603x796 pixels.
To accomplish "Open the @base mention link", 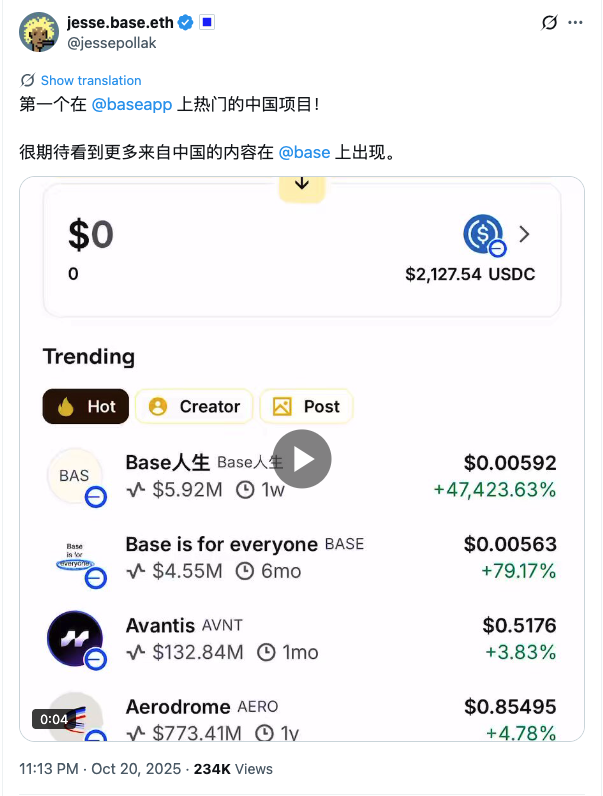I will coord(304,153).
